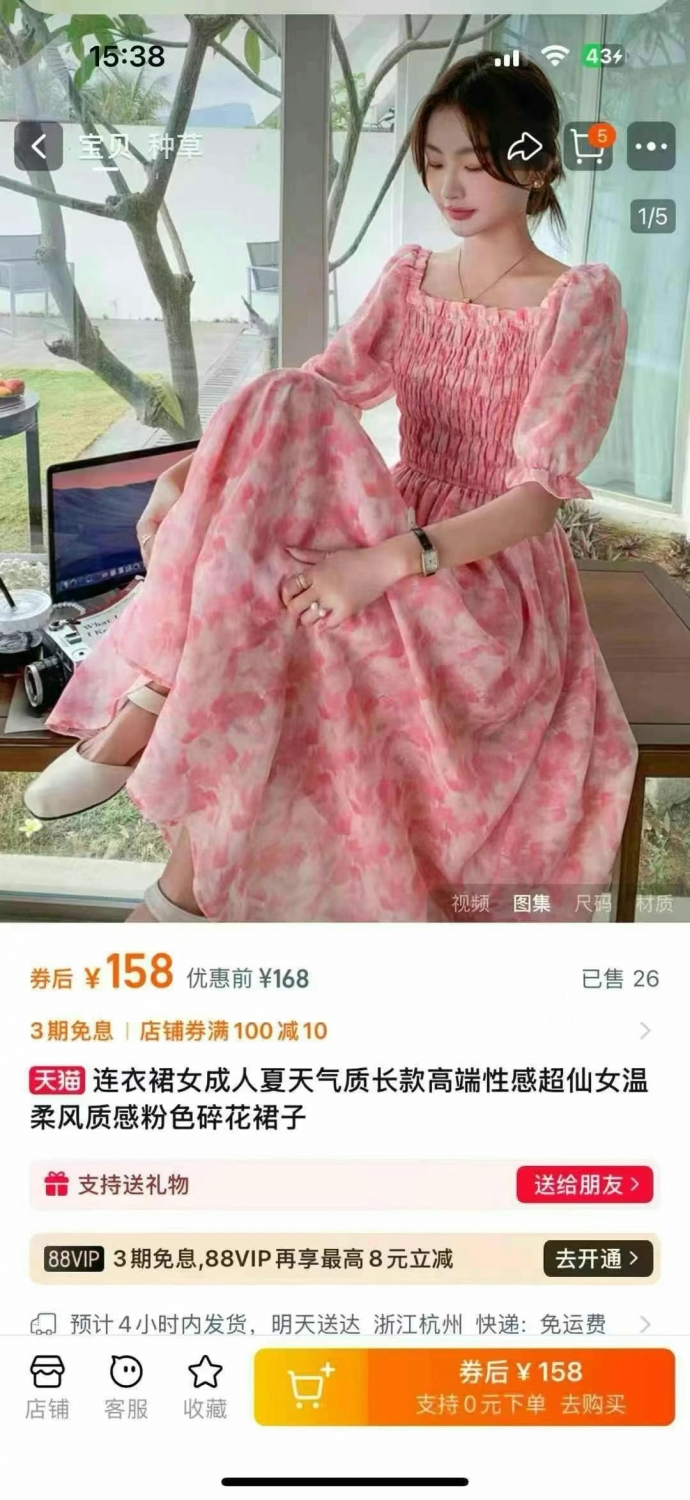This screenshot has height=1500, width=690.
Task: Add item to 收藏 favorites
Action: [205, 1387]
